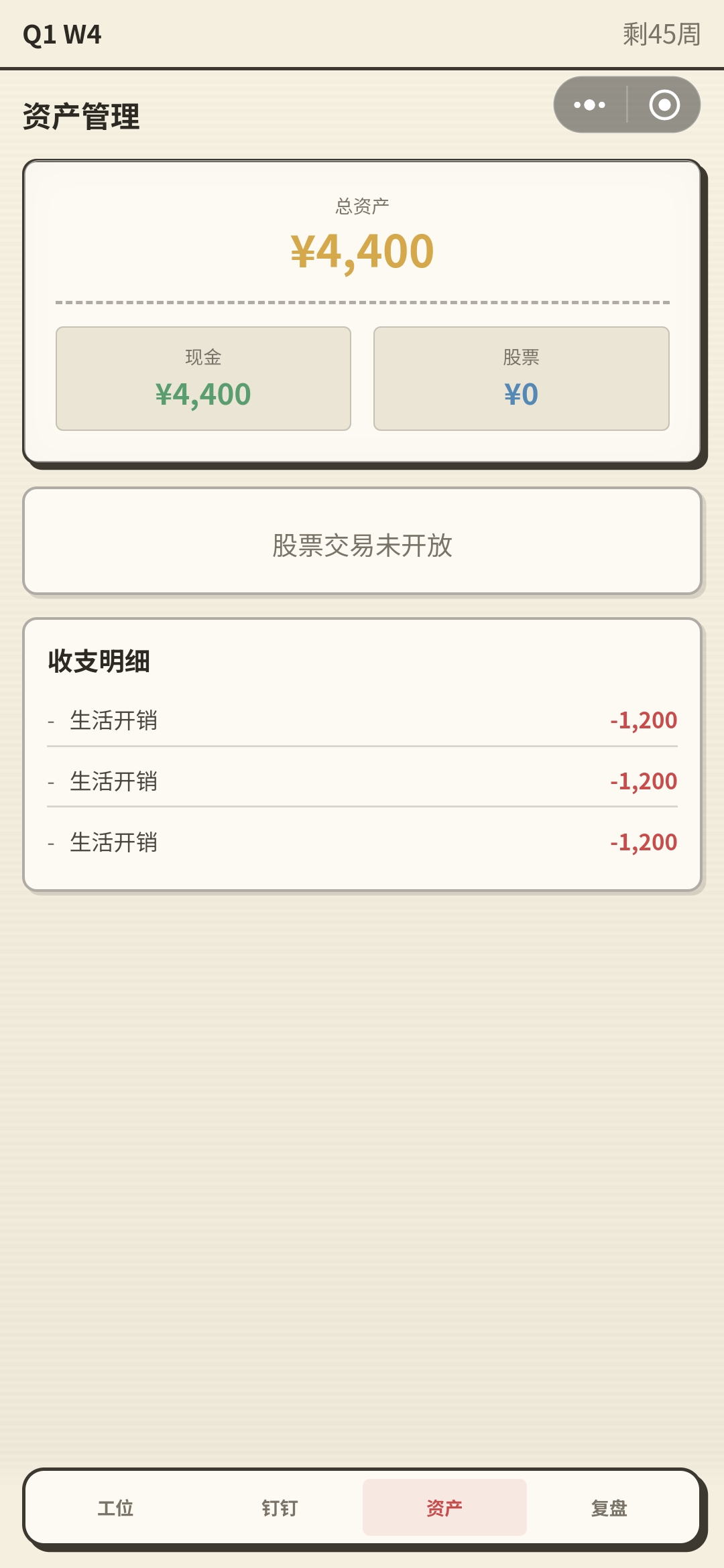
Task: Tap the first red -1,200 amount
Action: point(643,720)
